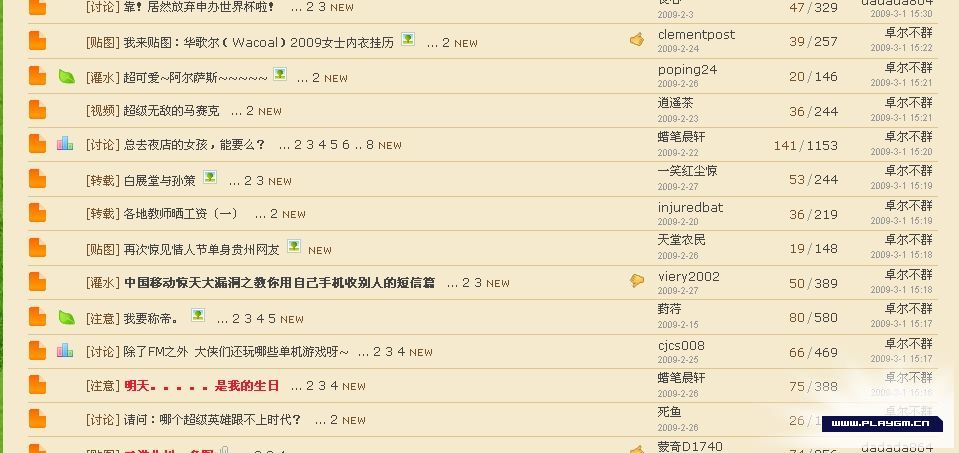This screenshot has width=959, height=453.
Task: Open thread 总去夜店的女孩，能要么？
Action: click(x=194, y=145)
